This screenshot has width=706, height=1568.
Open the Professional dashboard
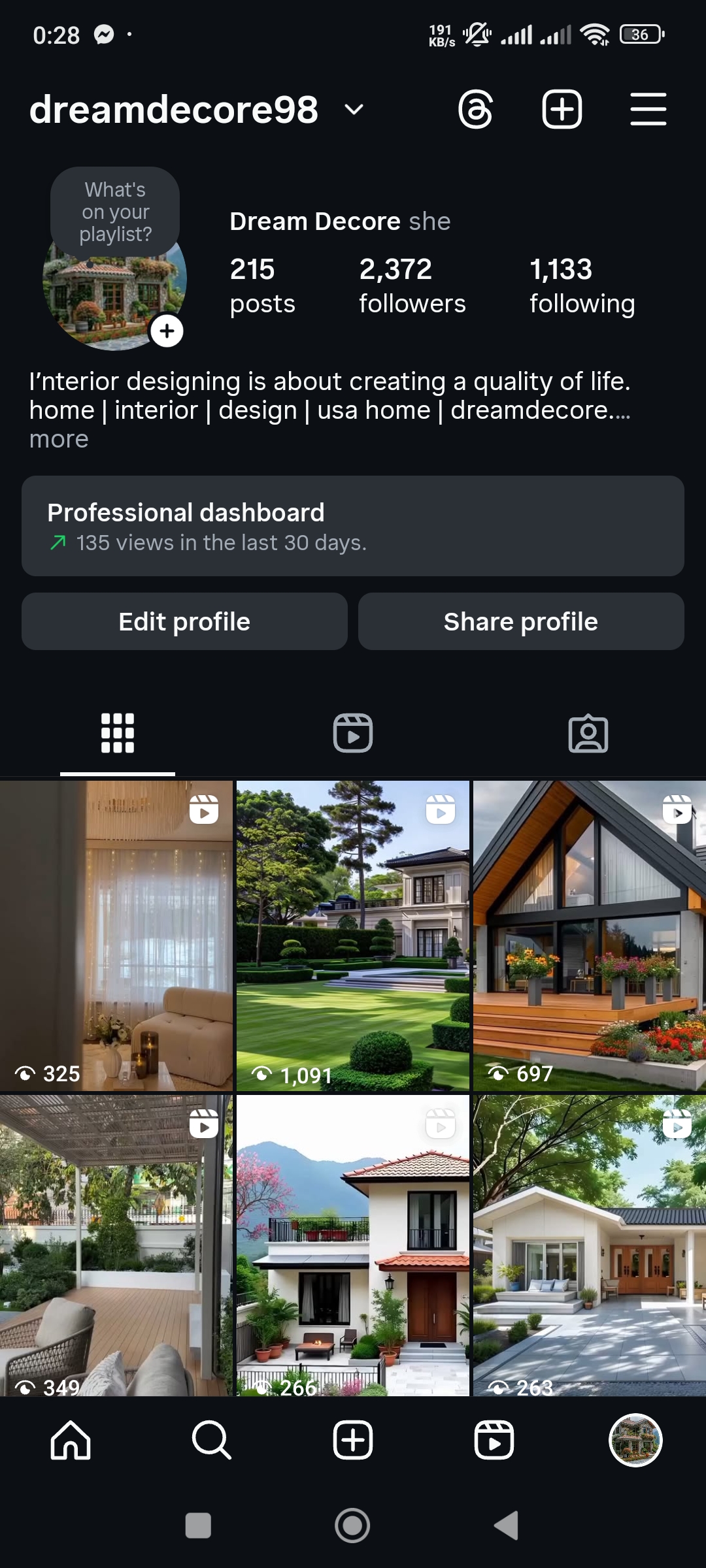tap(353, 526)
